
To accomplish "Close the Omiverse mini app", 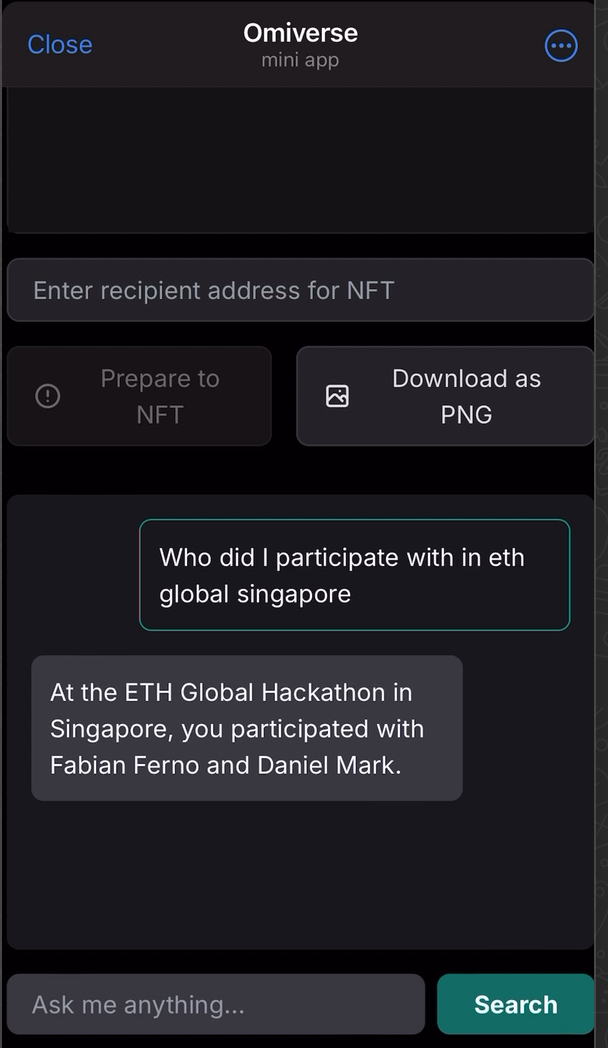I will [59, 45].
